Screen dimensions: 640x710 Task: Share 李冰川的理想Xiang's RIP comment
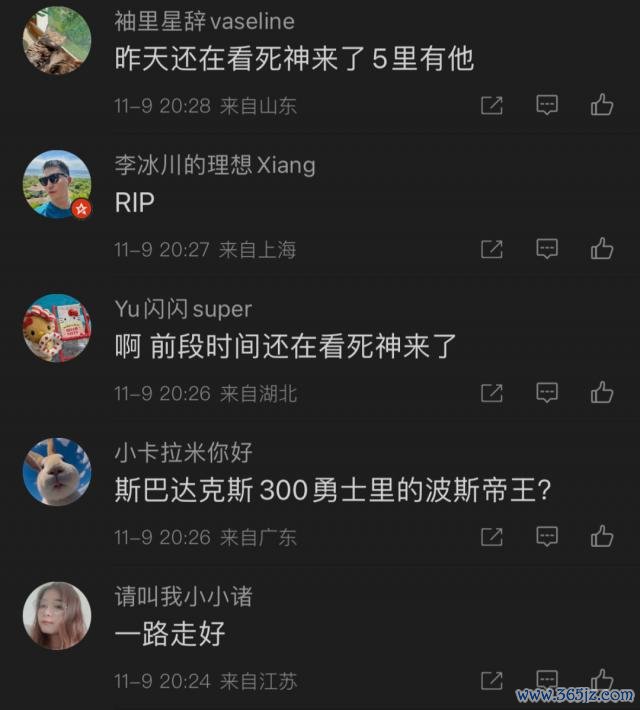point(492,249)
